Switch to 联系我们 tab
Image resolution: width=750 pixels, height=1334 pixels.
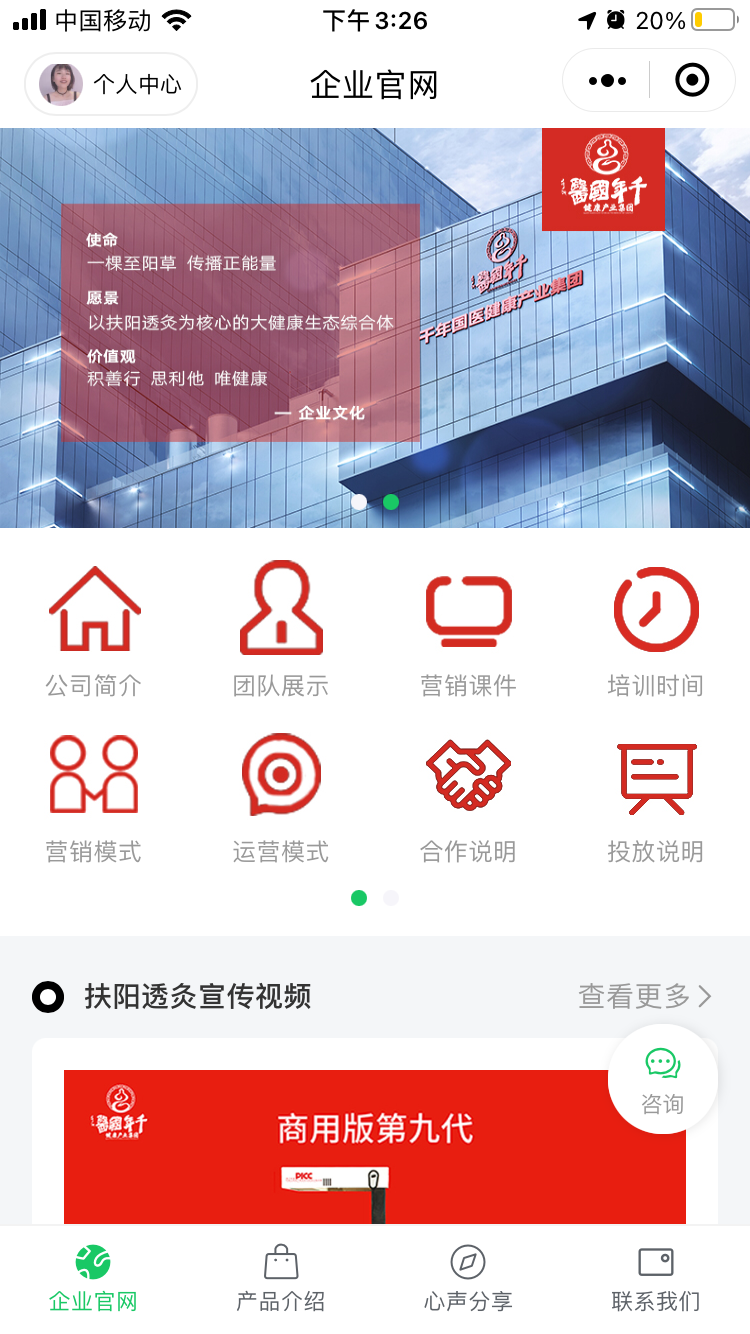coord(656,1279)
